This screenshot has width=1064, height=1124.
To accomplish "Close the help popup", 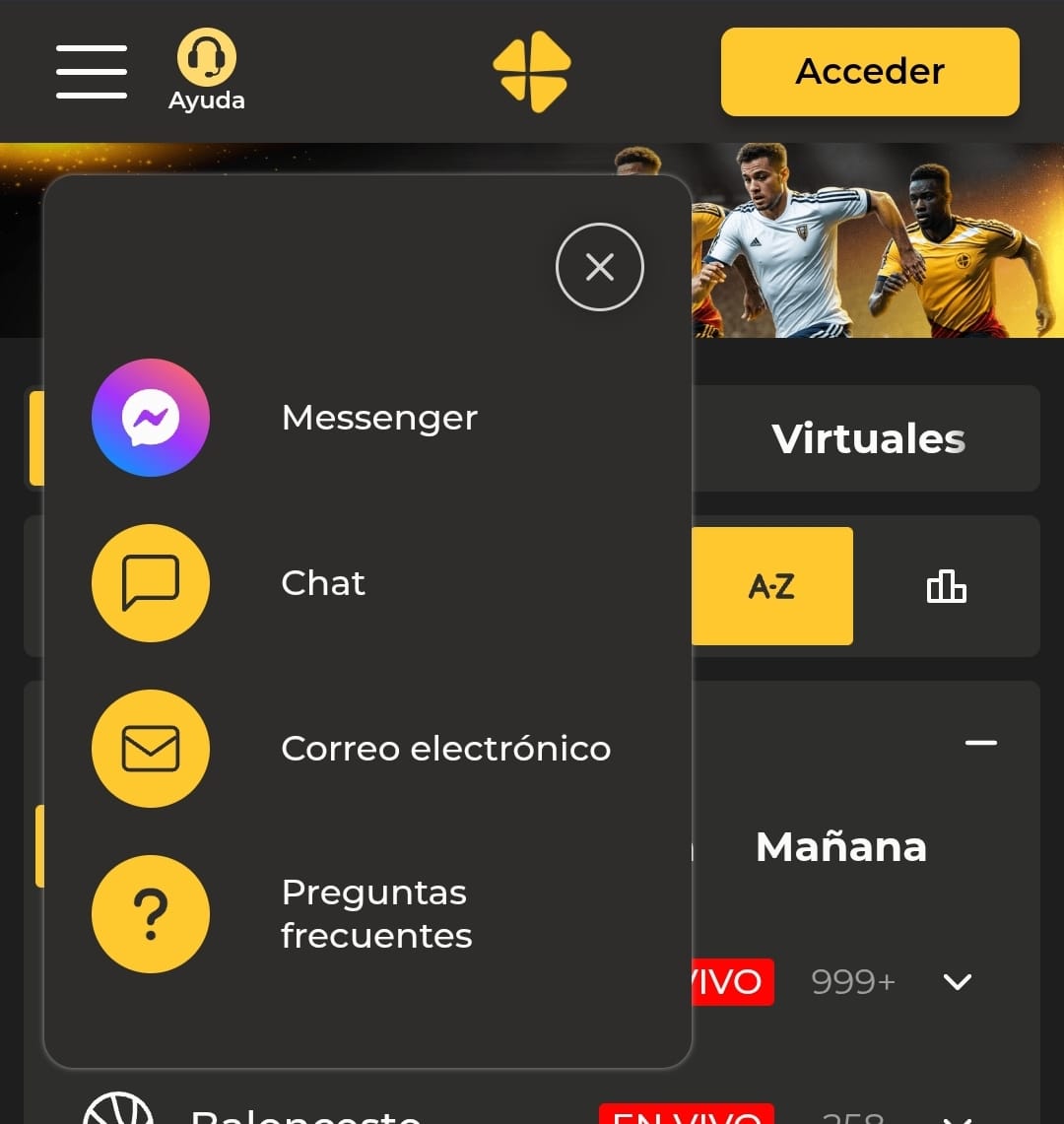I will 599,267.
